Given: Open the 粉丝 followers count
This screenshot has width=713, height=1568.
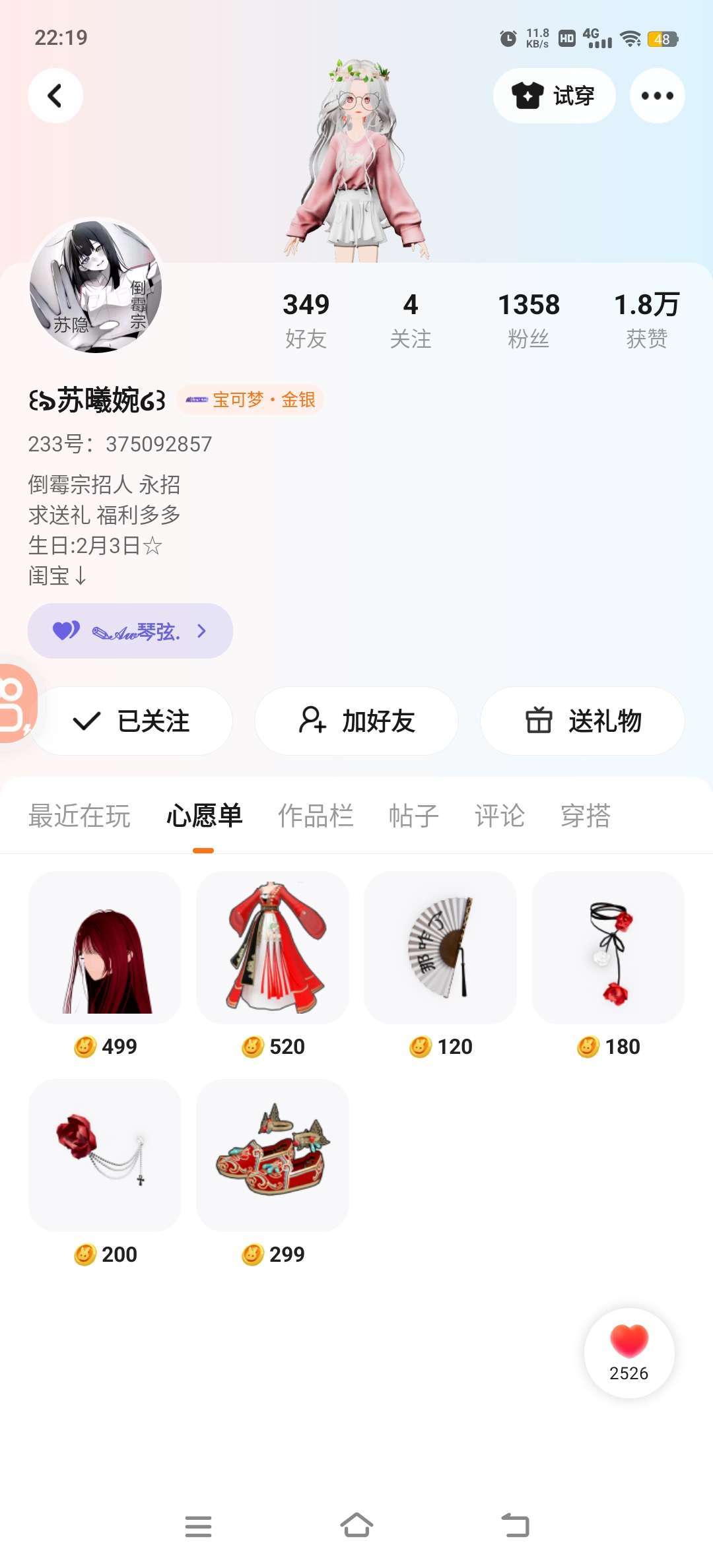Looking at the screenshot, I should click(528, 320).
